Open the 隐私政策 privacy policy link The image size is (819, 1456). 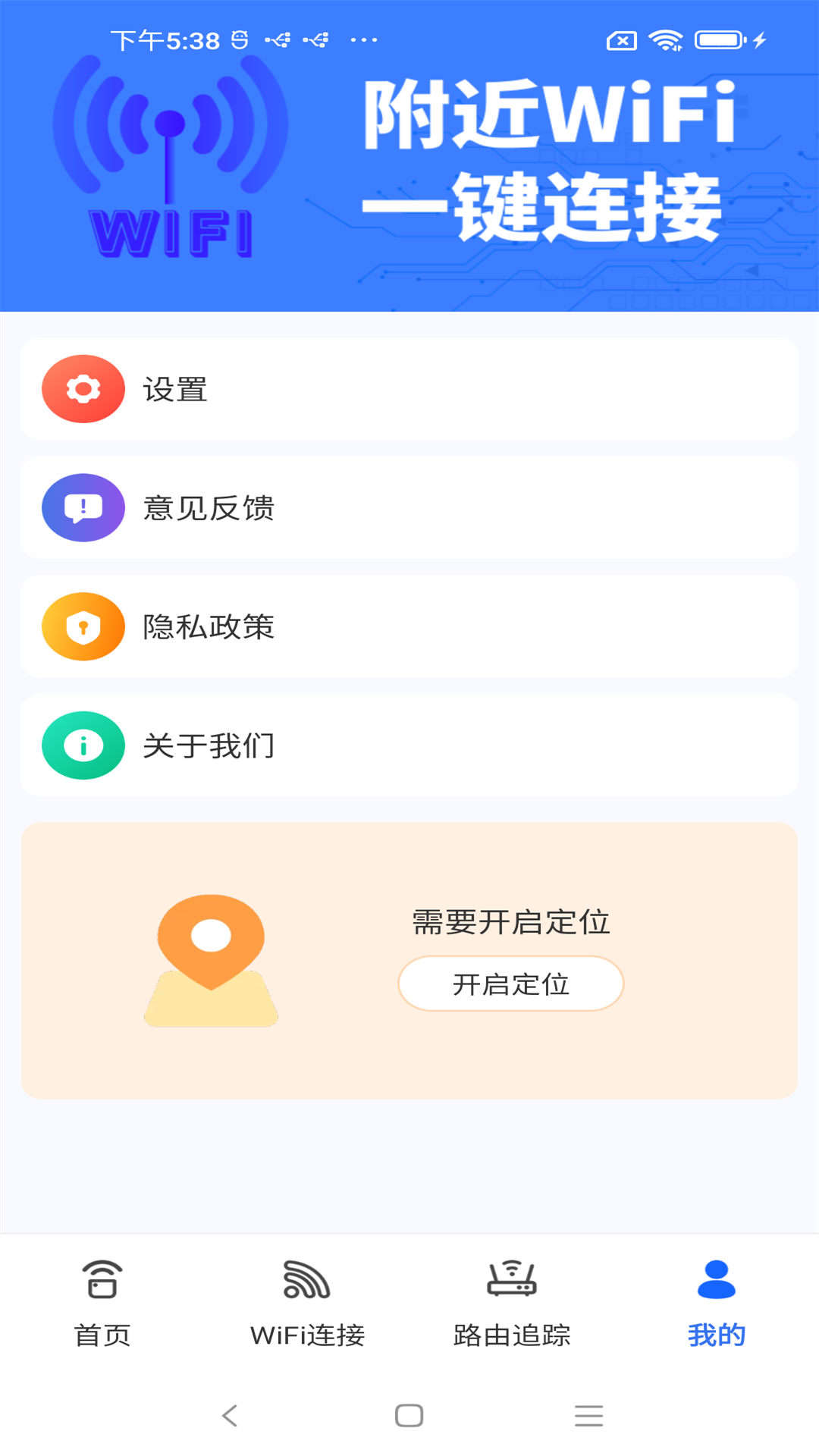409,626
